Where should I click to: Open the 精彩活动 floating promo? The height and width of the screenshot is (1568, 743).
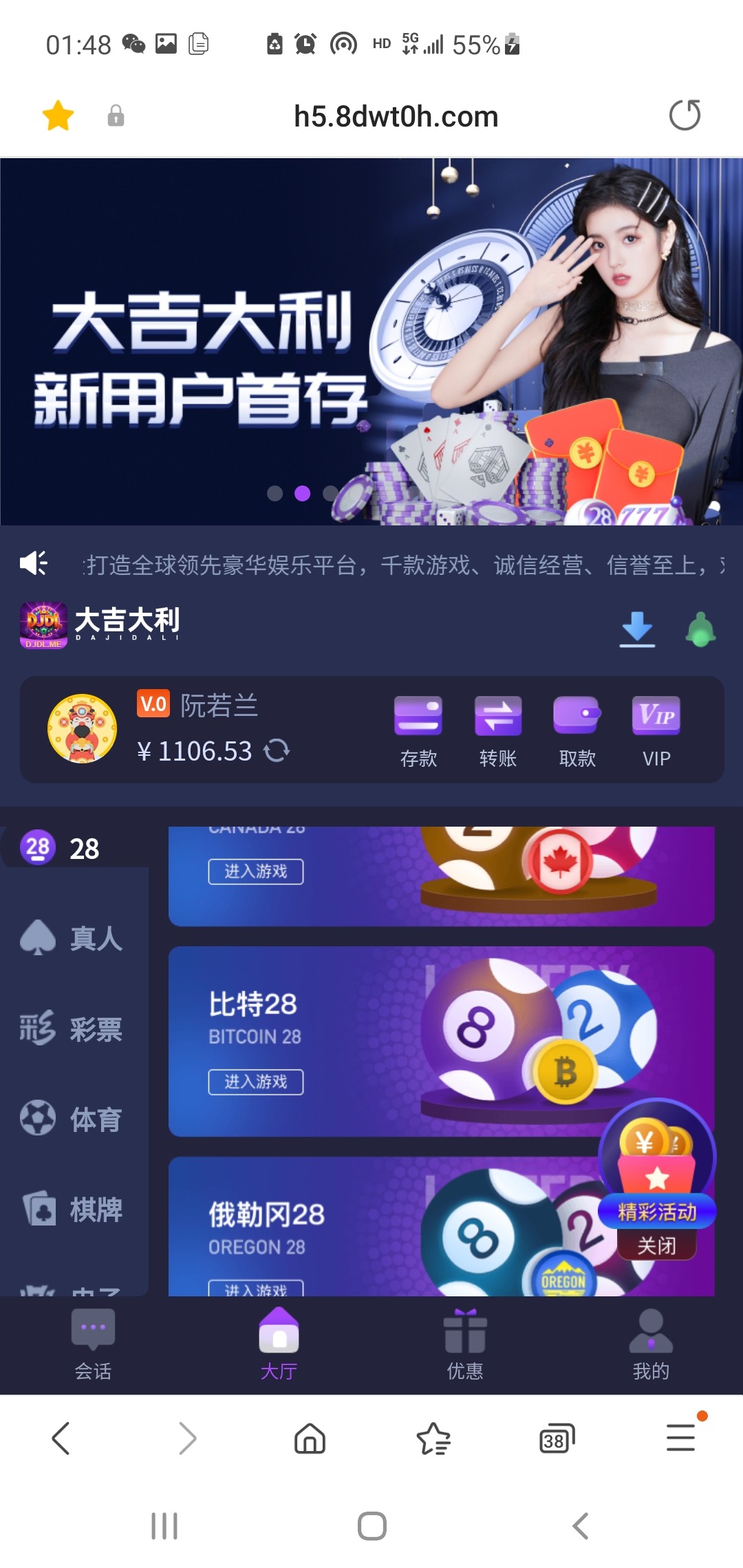point(657,1169)
